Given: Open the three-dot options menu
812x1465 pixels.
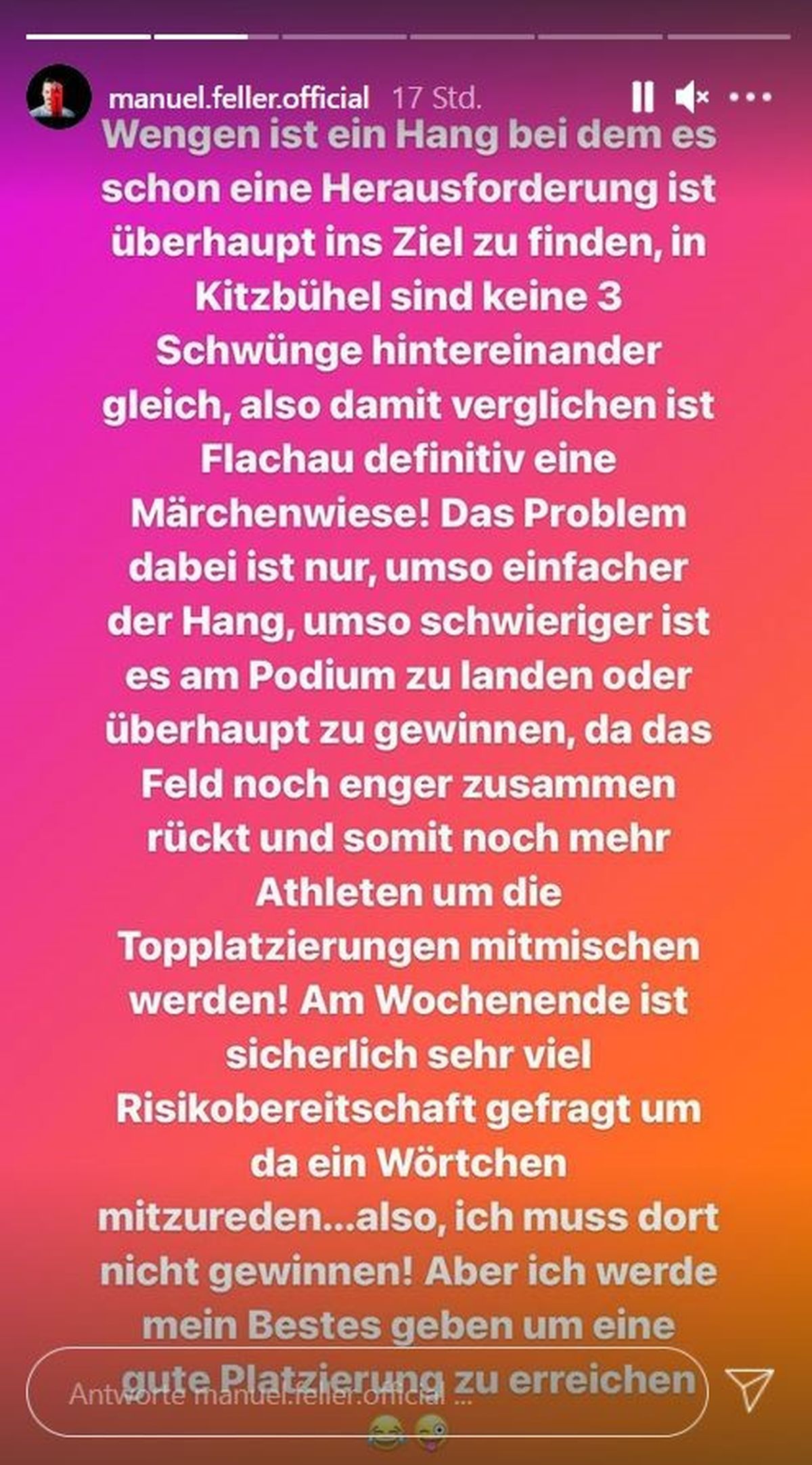Looking at the screenshot, I should [751, 97].
